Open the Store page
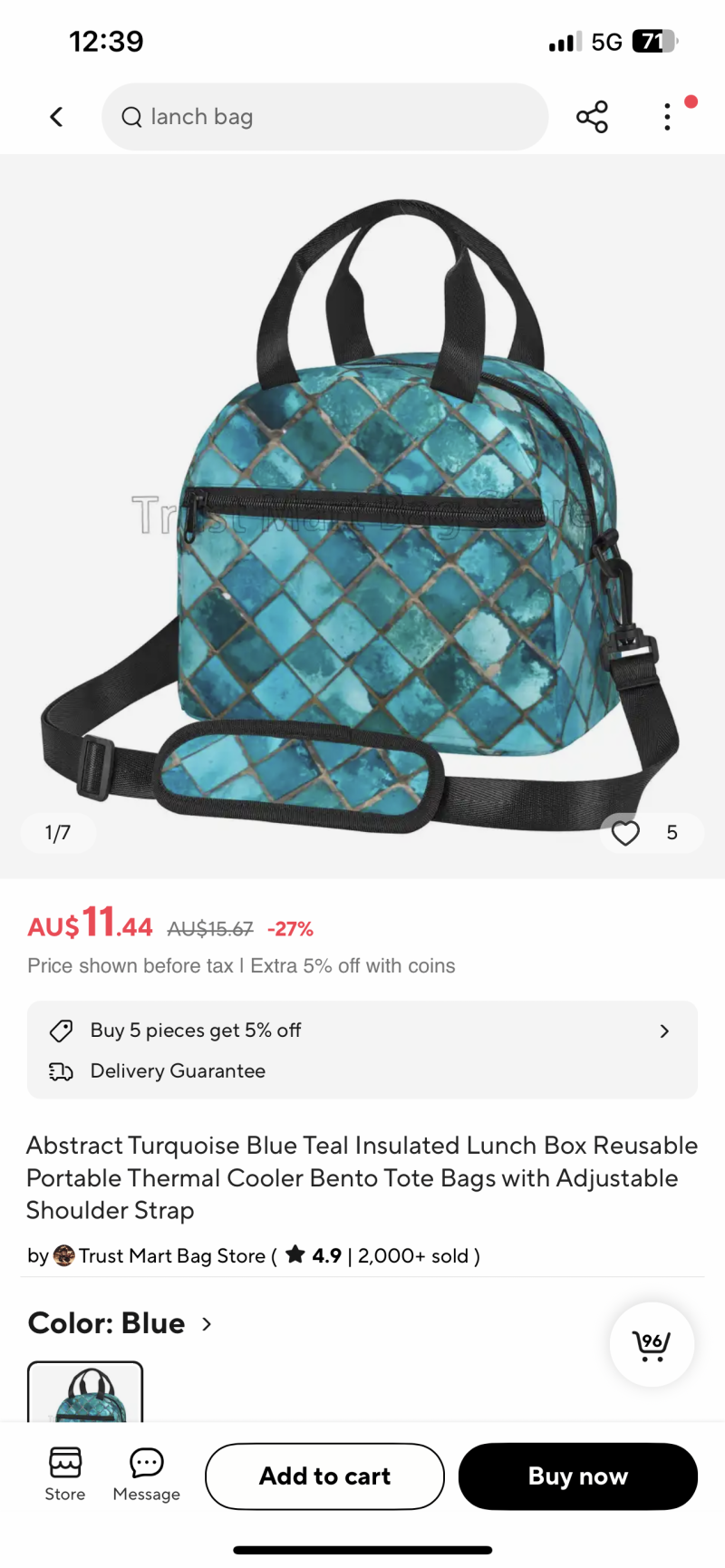The width and height of the screenshot is (725, 1568). point(65,1475)
